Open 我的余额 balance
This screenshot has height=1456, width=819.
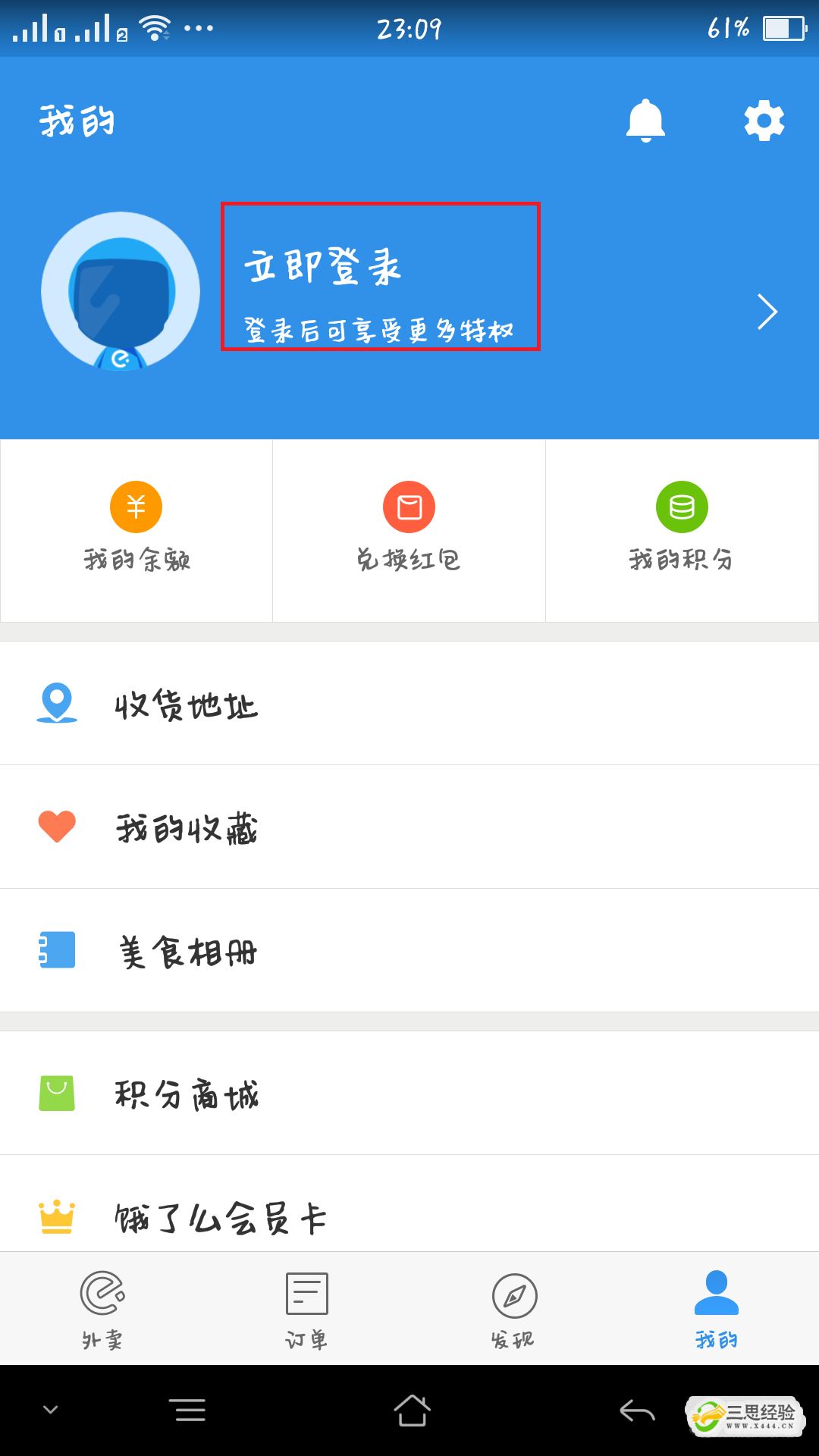pos(136,529)
